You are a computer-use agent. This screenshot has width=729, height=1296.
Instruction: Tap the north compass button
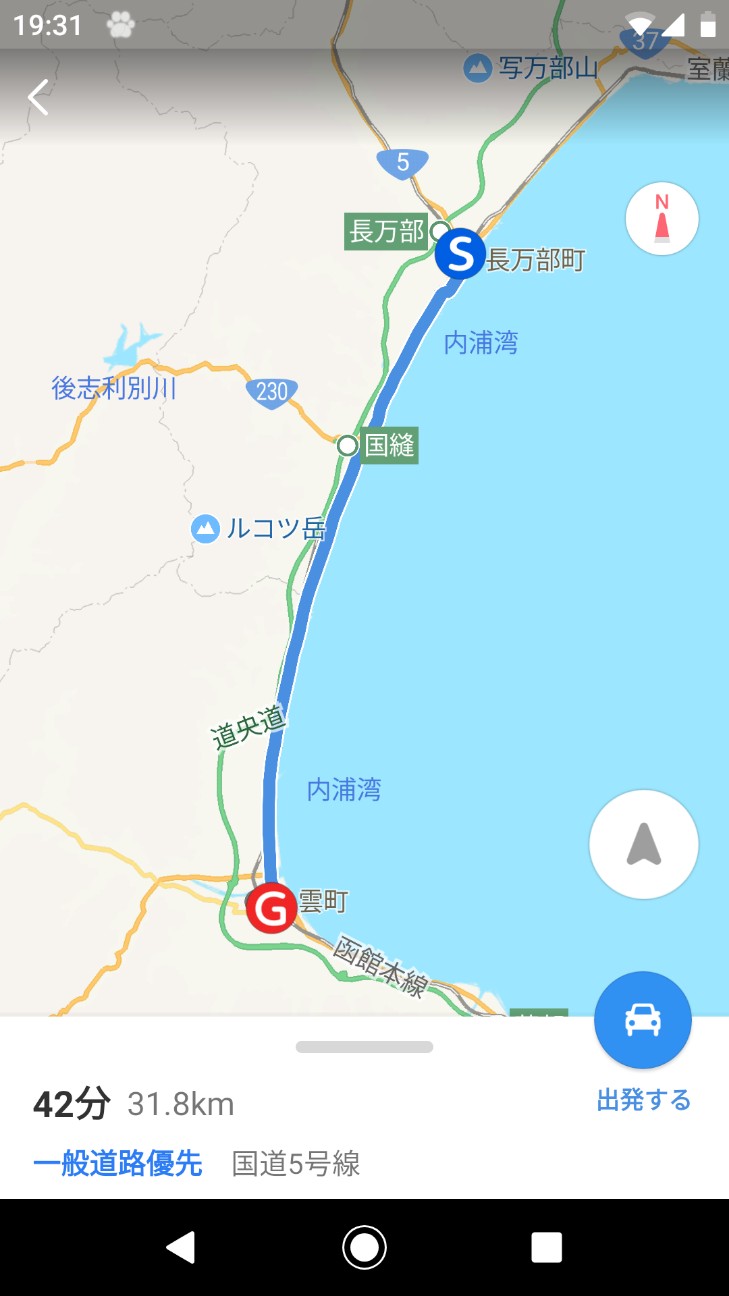(661, 218)
